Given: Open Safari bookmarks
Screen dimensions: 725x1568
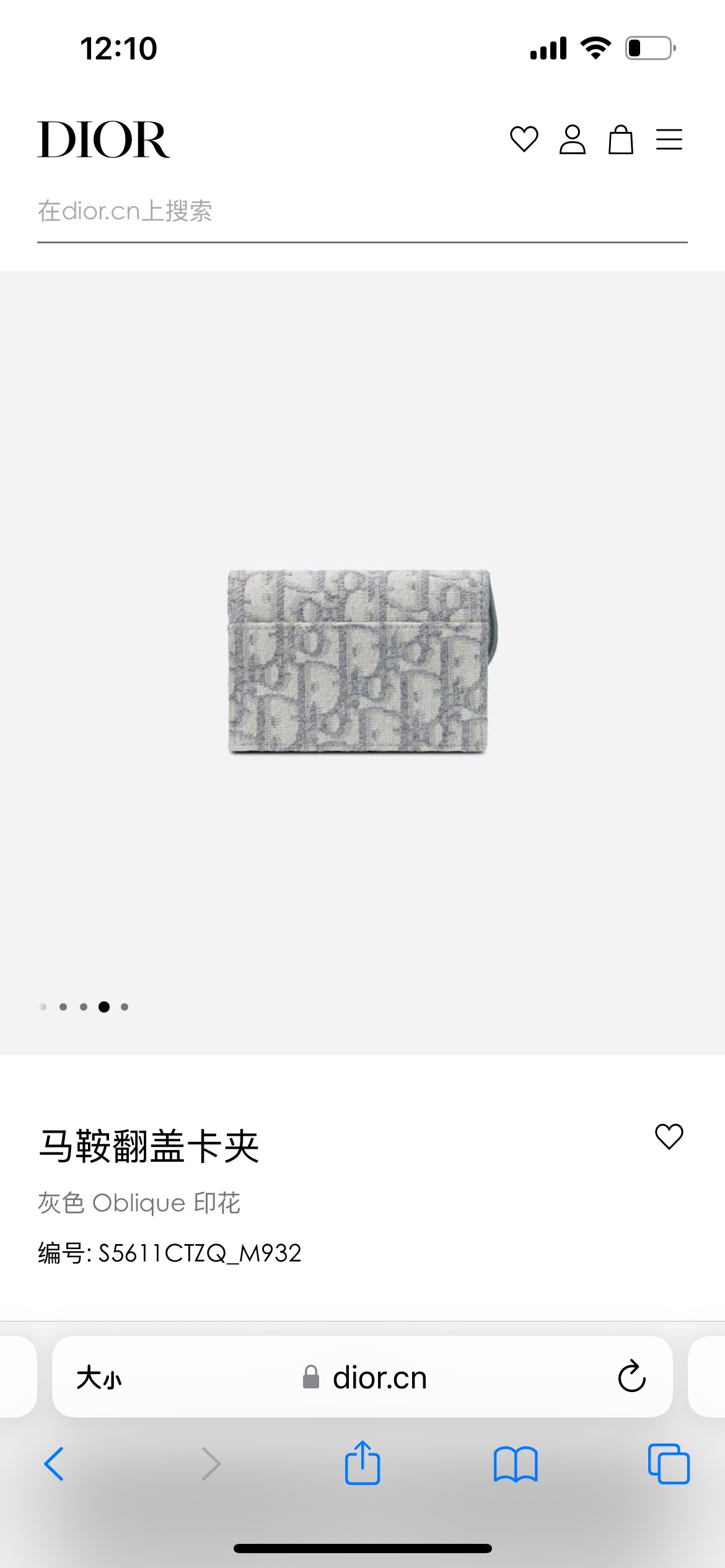Looking at the screenshot, I should (516, 1464).
